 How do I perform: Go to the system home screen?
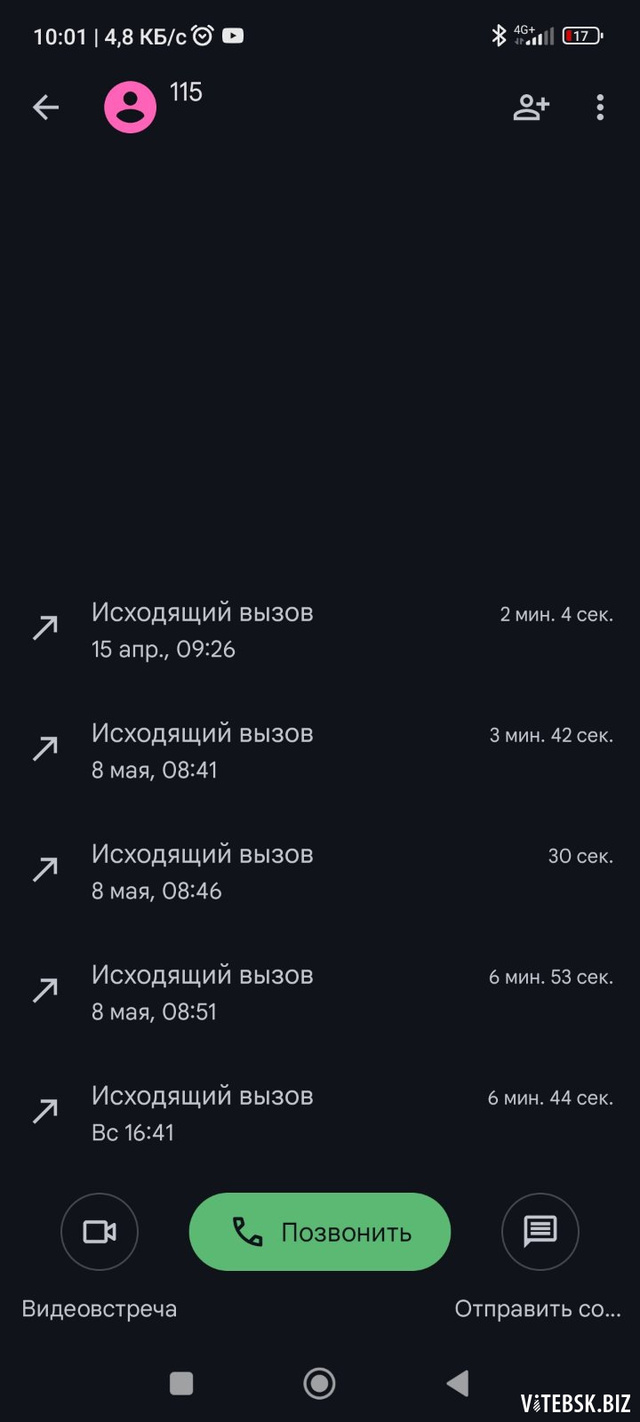pyautogui.click(x=319, y=1383)
